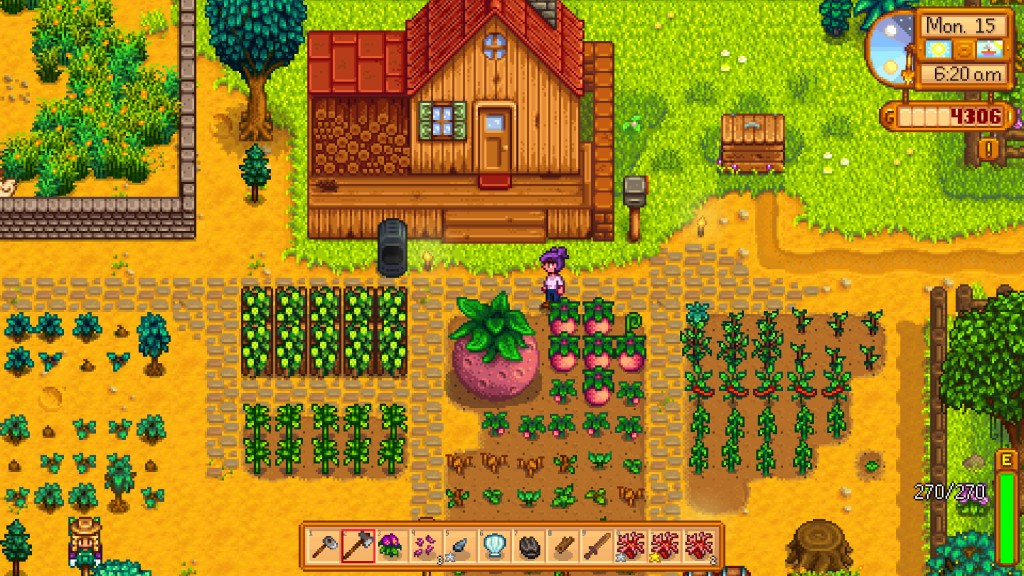Select the gold-star coral in the hotbar
The height and width of the screenshot is (576, 1024).
pyautogui.click(x=665, y=546)
